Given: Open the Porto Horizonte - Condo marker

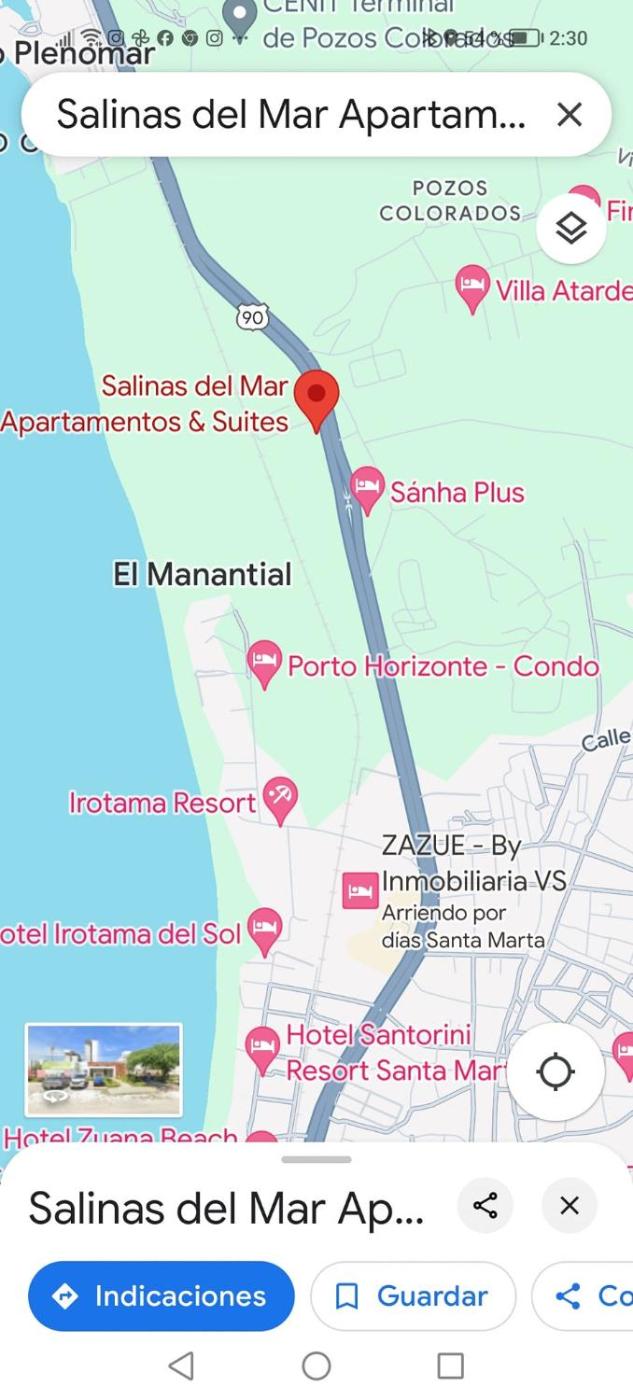Looking at the screenshot, I should coord(264,663).
